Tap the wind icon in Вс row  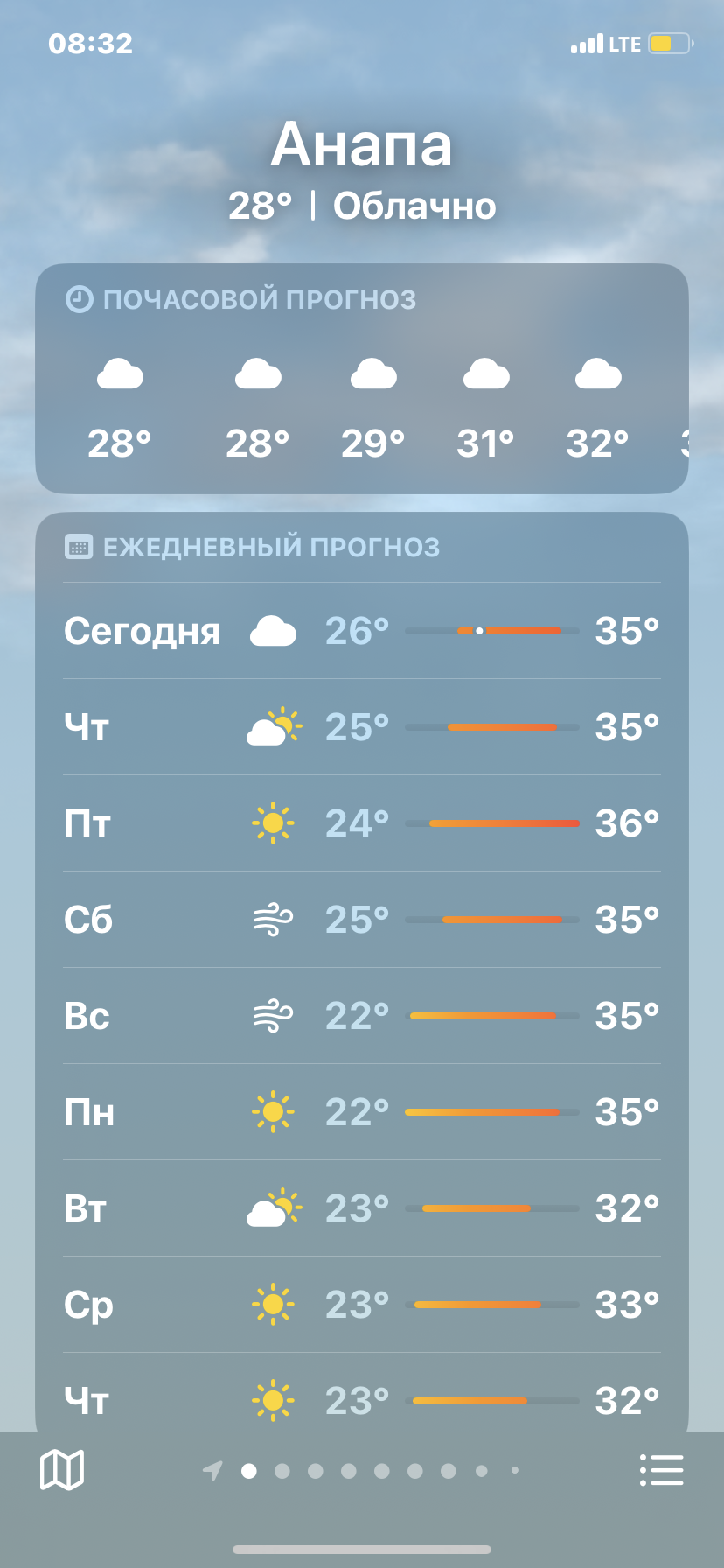pos(272,1015)
